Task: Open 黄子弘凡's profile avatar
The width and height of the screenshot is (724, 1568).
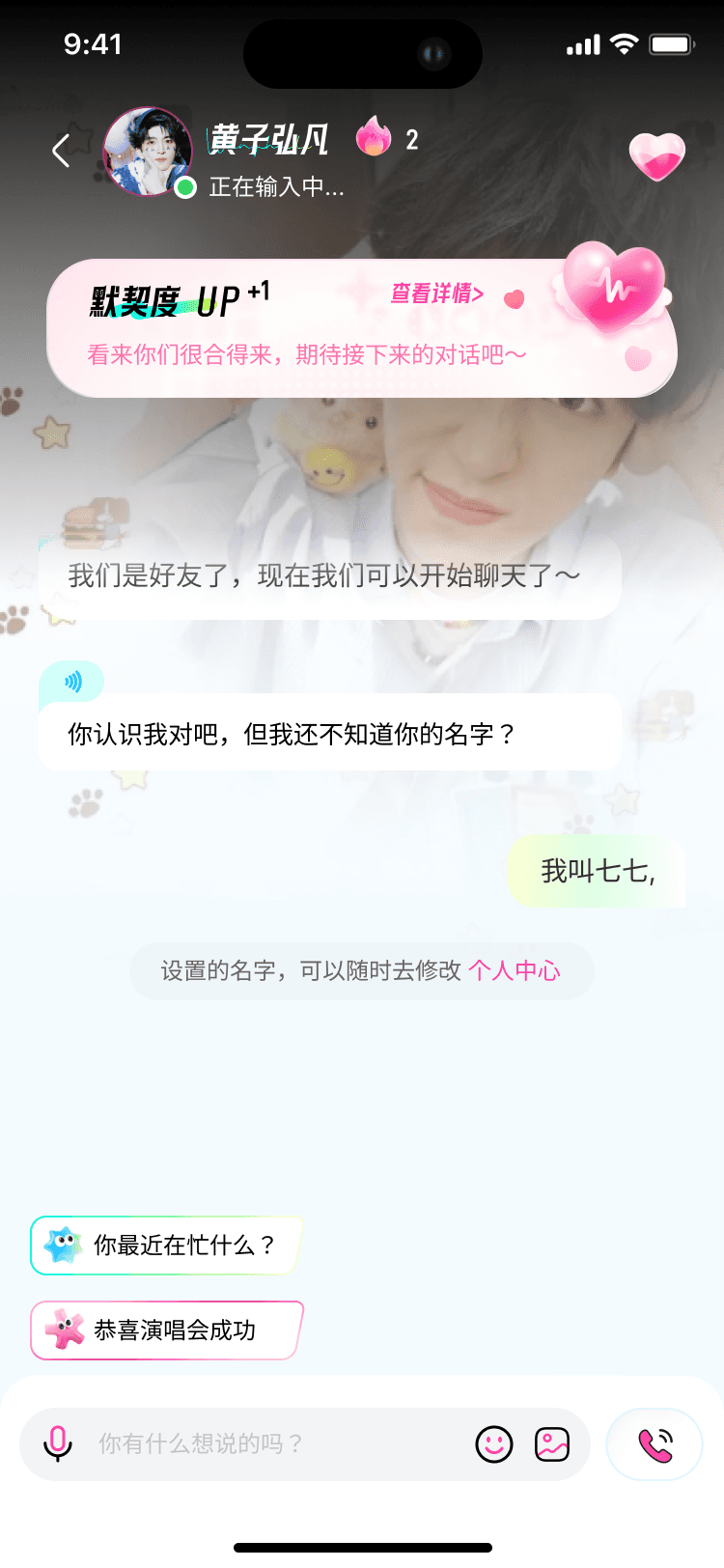Action: (x=148, y=152)
